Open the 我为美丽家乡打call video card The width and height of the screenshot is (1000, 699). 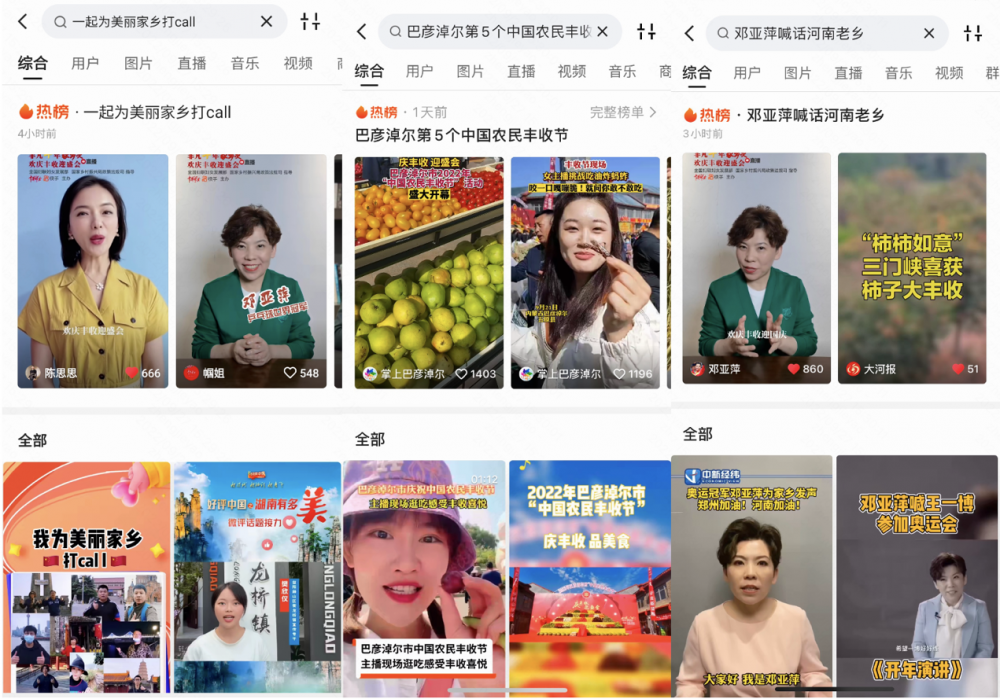(x=87, y=577)
